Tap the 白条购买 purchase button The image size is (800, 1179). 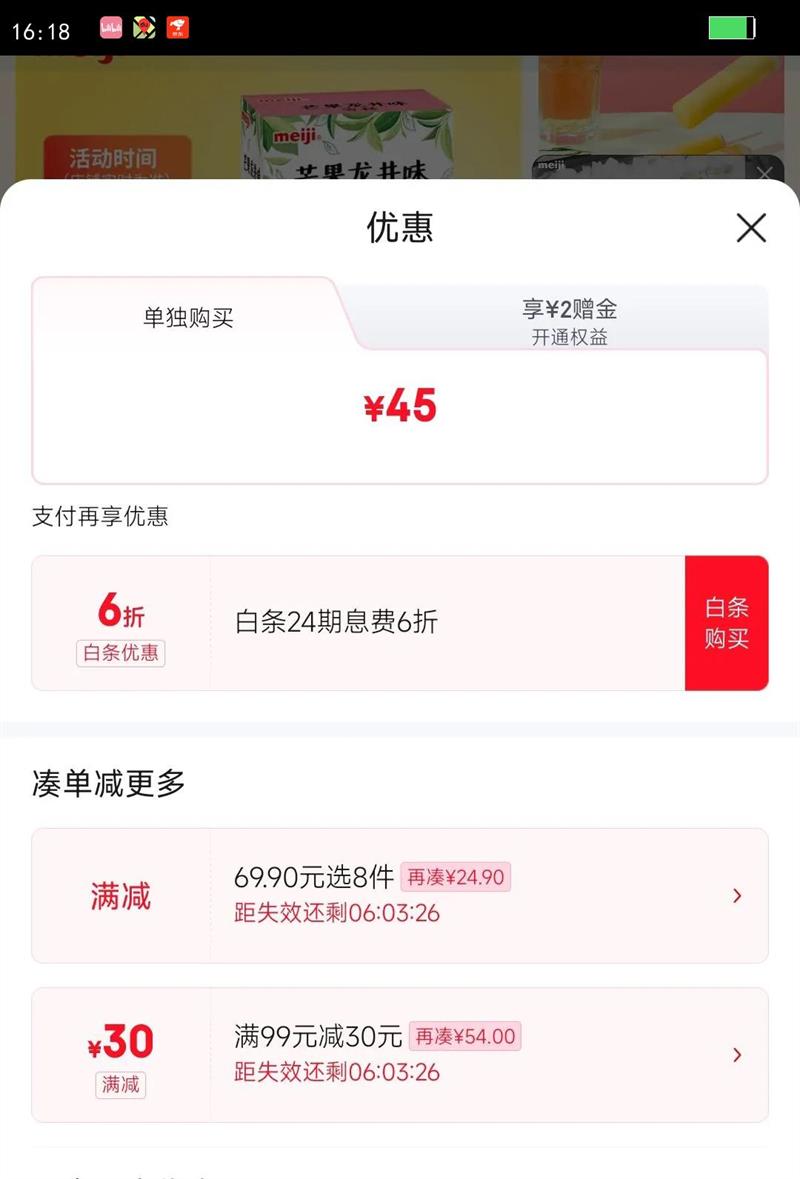726,622
